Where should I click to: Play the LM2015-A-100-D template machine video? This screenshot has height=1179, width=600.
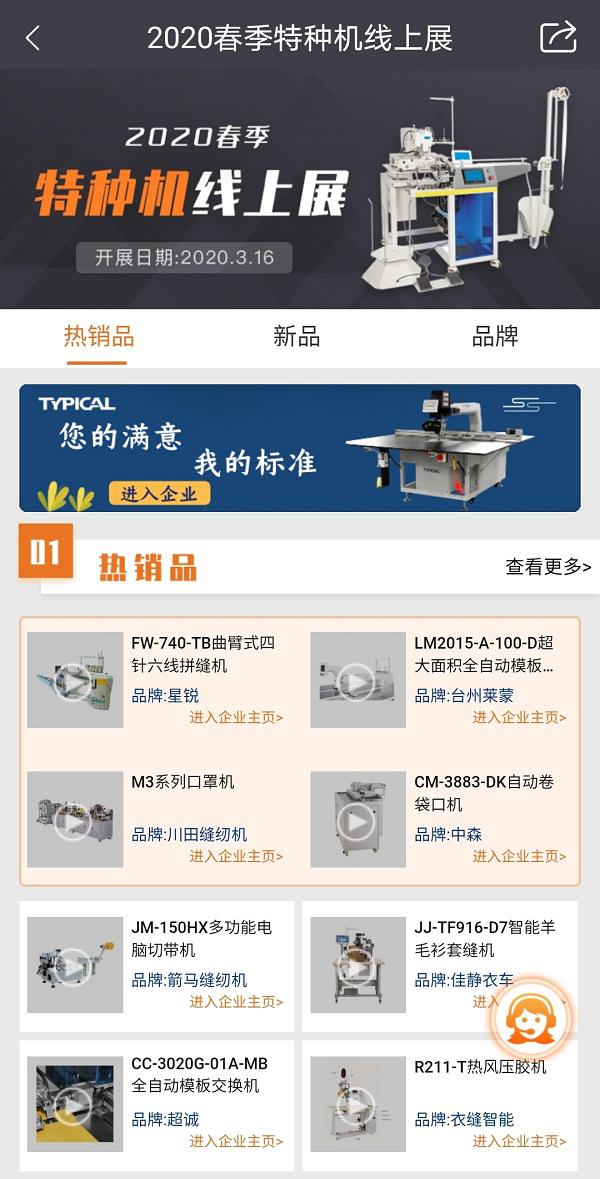(x=357, y=680)
